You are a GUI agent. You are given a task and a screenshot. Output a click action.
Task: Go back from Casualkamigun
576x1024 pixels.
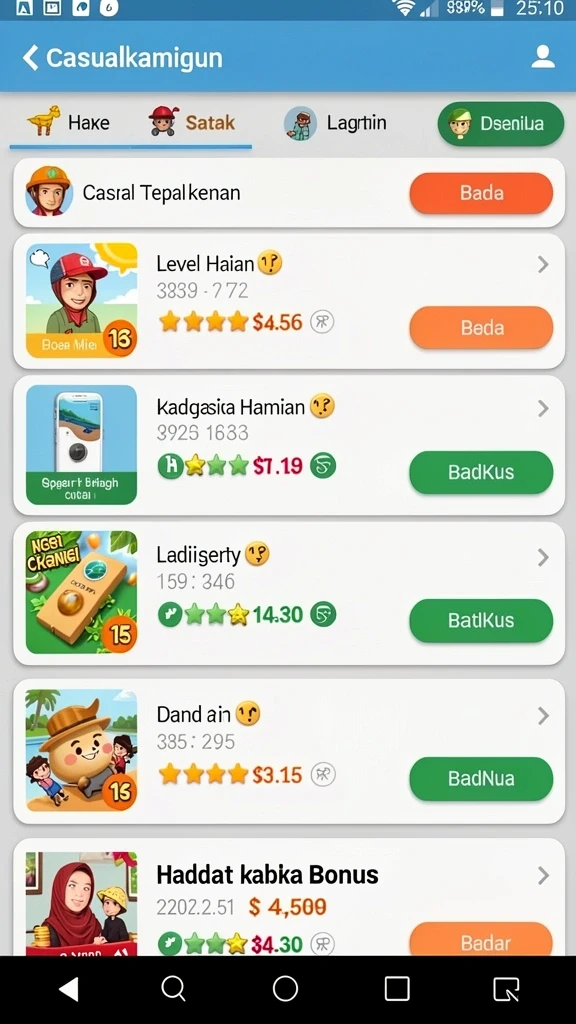(30, 57)
